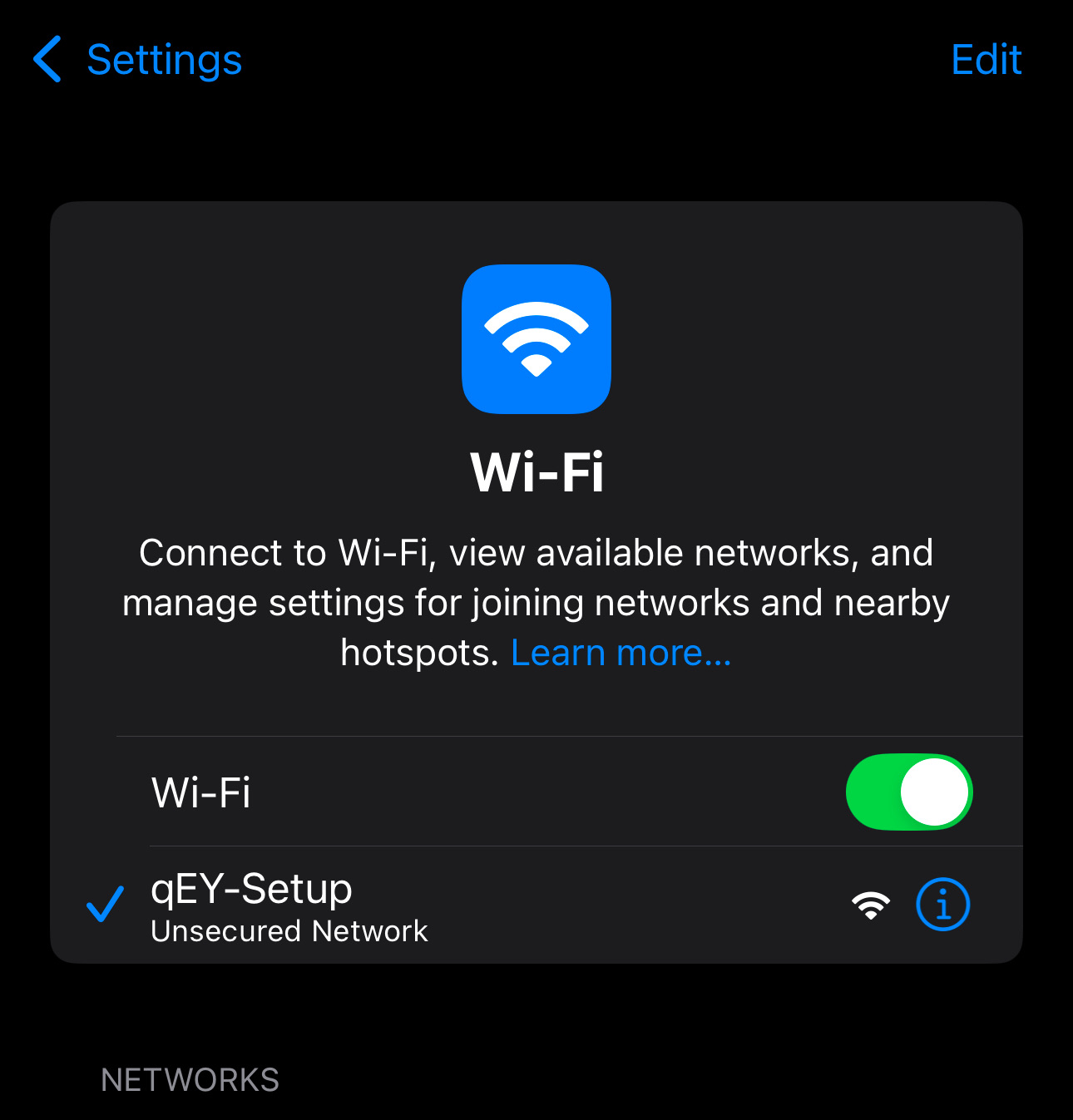Tap Edit in the top right corner
Image resolution: width=1073 pixels, height=1120 pixels.
[986, 60]
